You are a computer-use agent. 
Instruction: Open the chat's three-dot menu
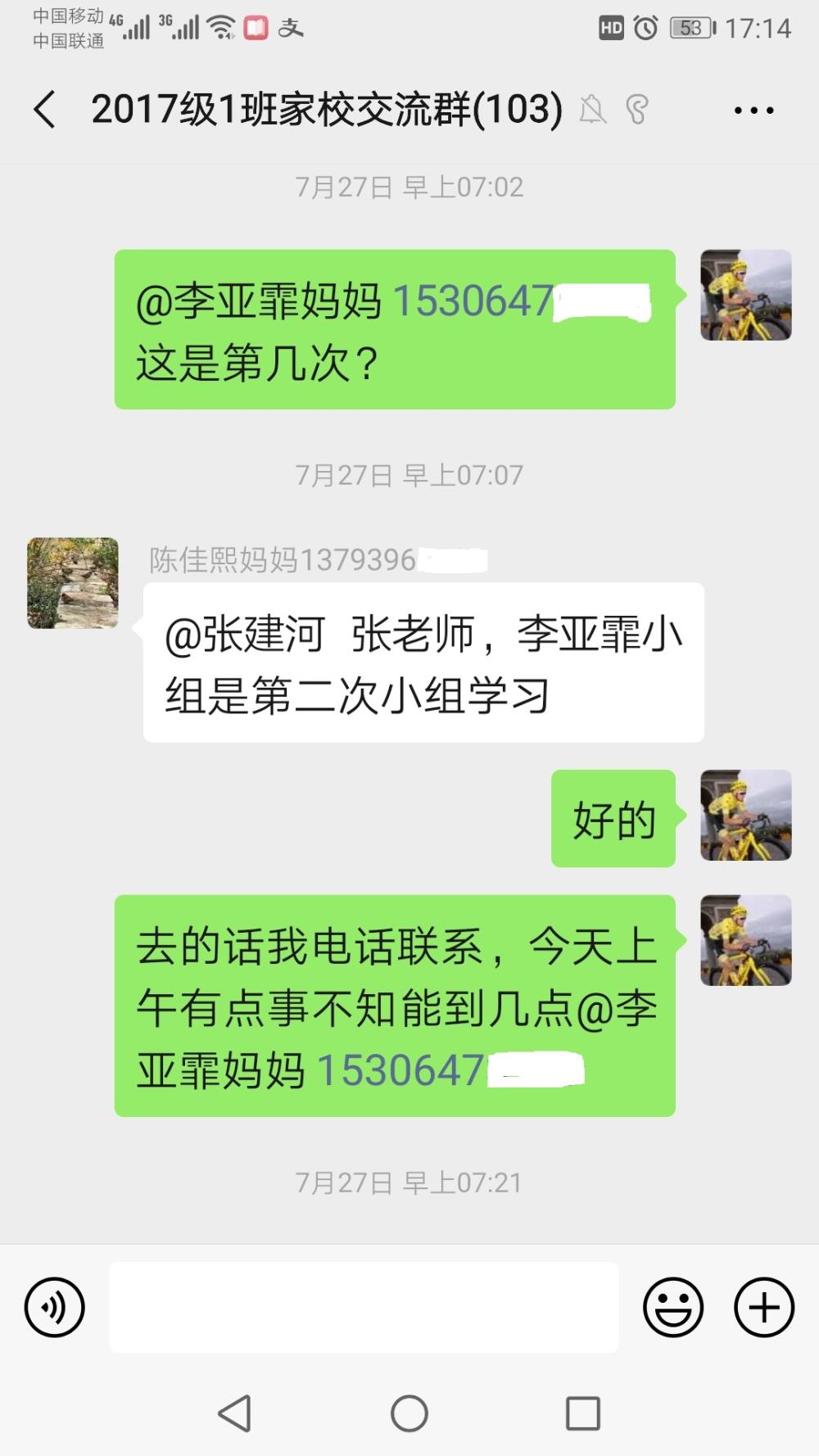pyautogui.click(x=753, y=111)
